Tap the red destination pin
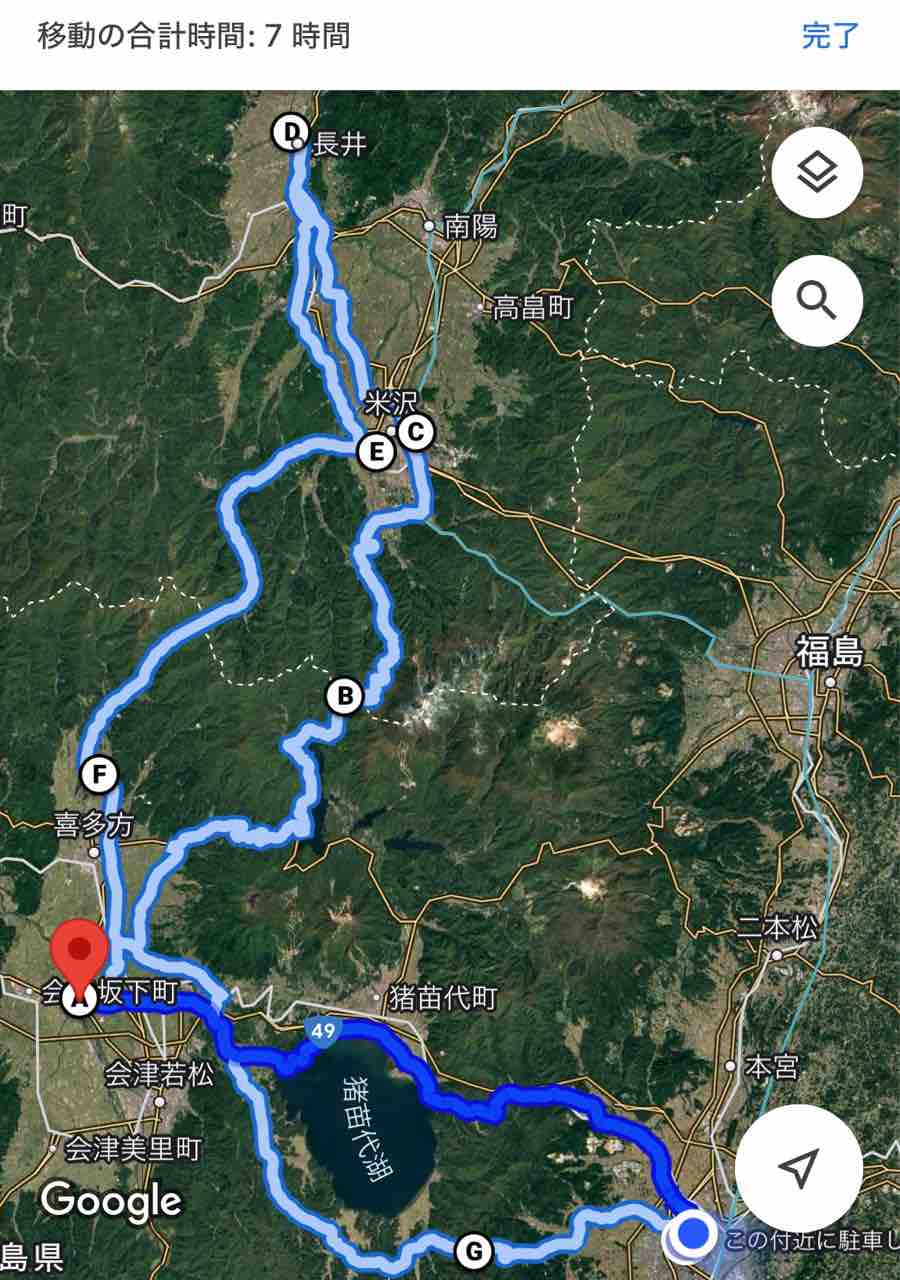Screen dimensions: 900x1280 (x=79, y=956)
